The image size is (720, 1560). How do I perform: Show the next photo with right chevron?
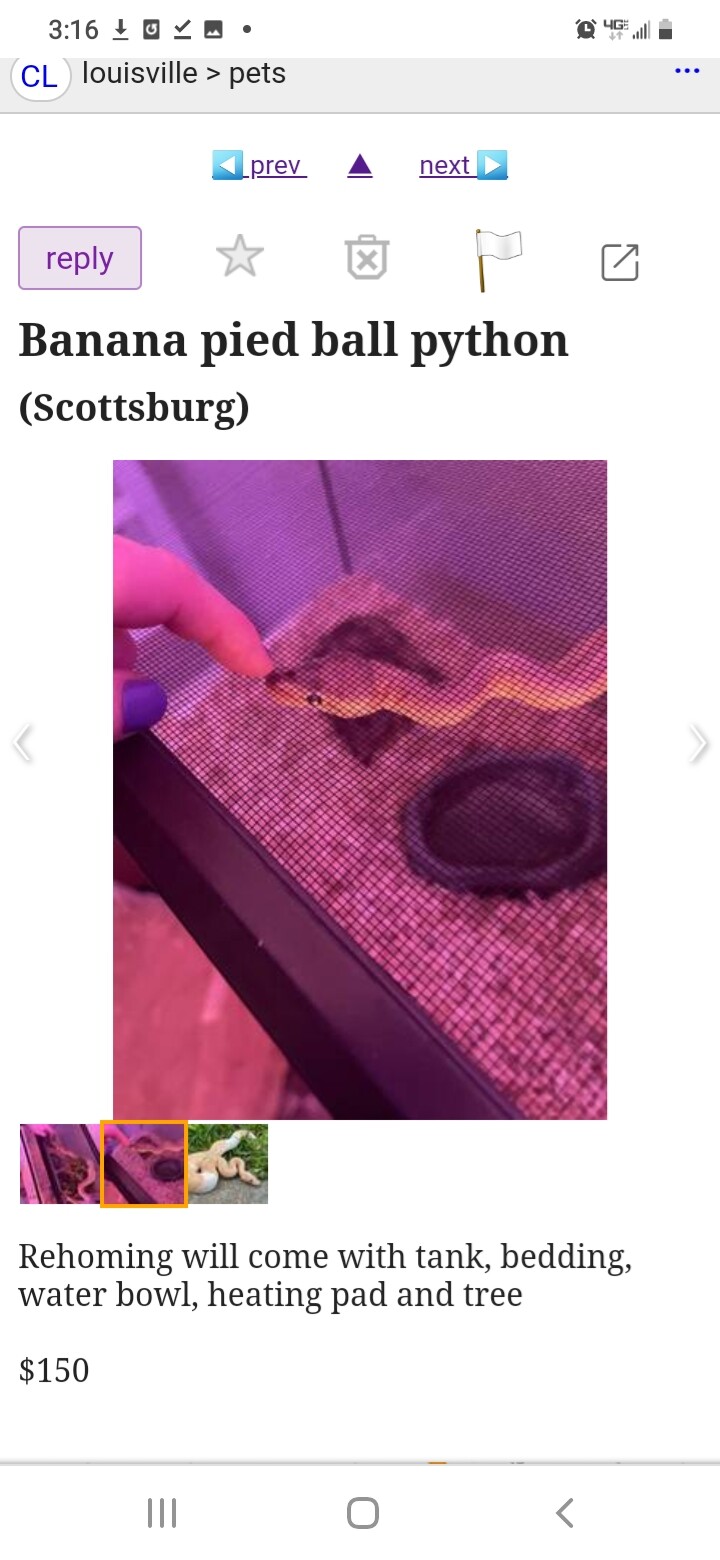[699, 744]
